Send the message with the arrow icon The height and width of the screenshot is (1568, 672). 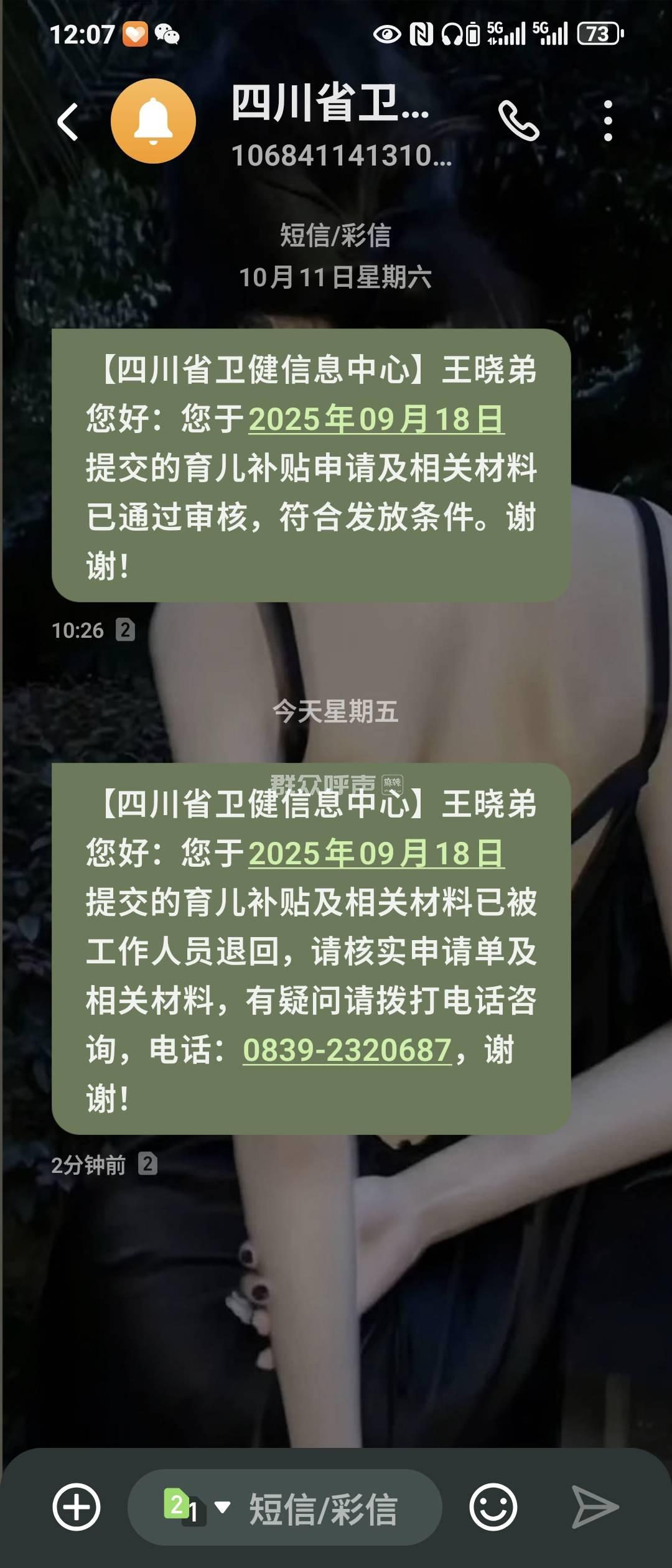tap(594, 1507)
